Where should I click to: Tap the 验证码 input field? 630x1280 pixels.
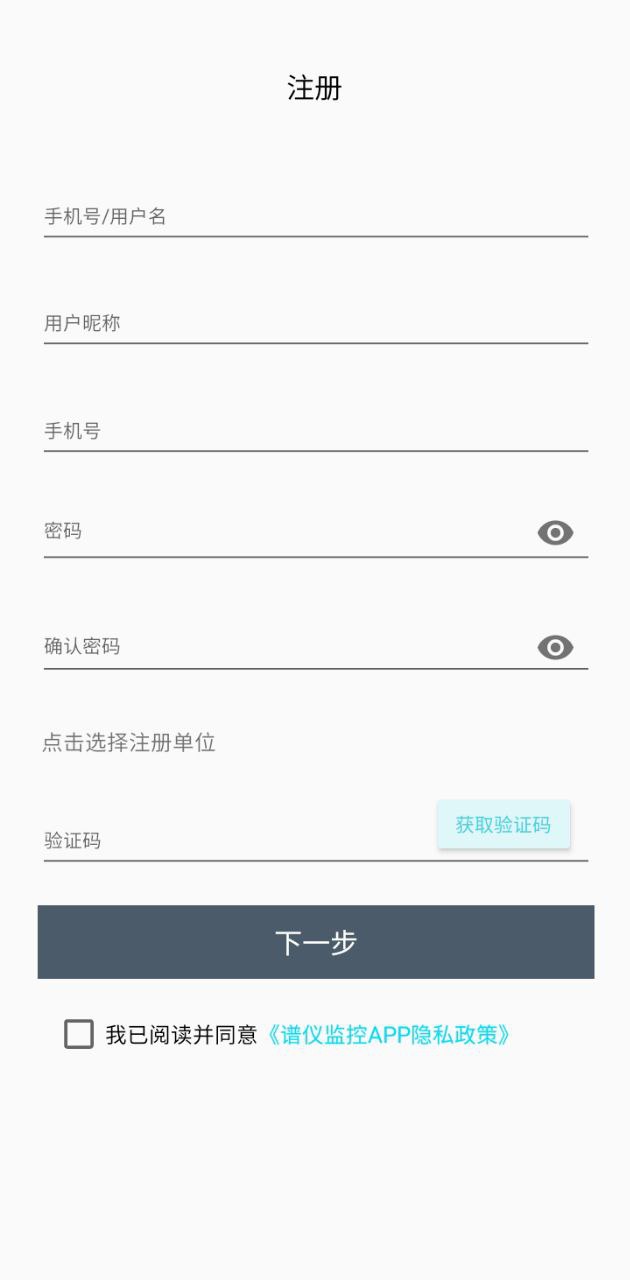[230, 840]
